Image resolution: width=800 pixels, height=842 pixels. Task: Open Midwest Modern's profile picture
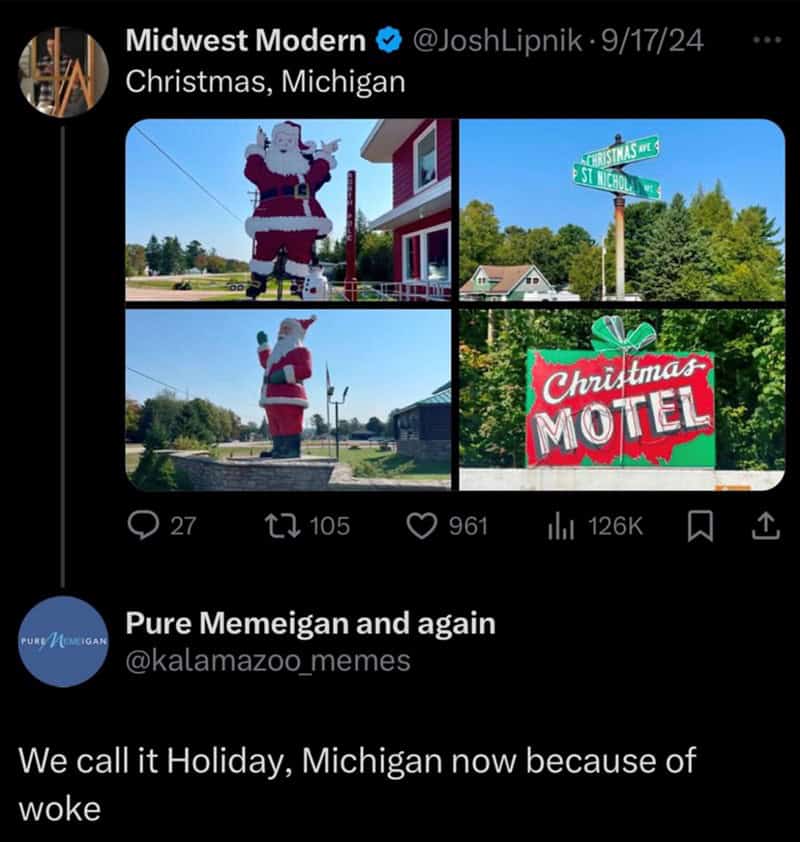(x=63, y=72)
